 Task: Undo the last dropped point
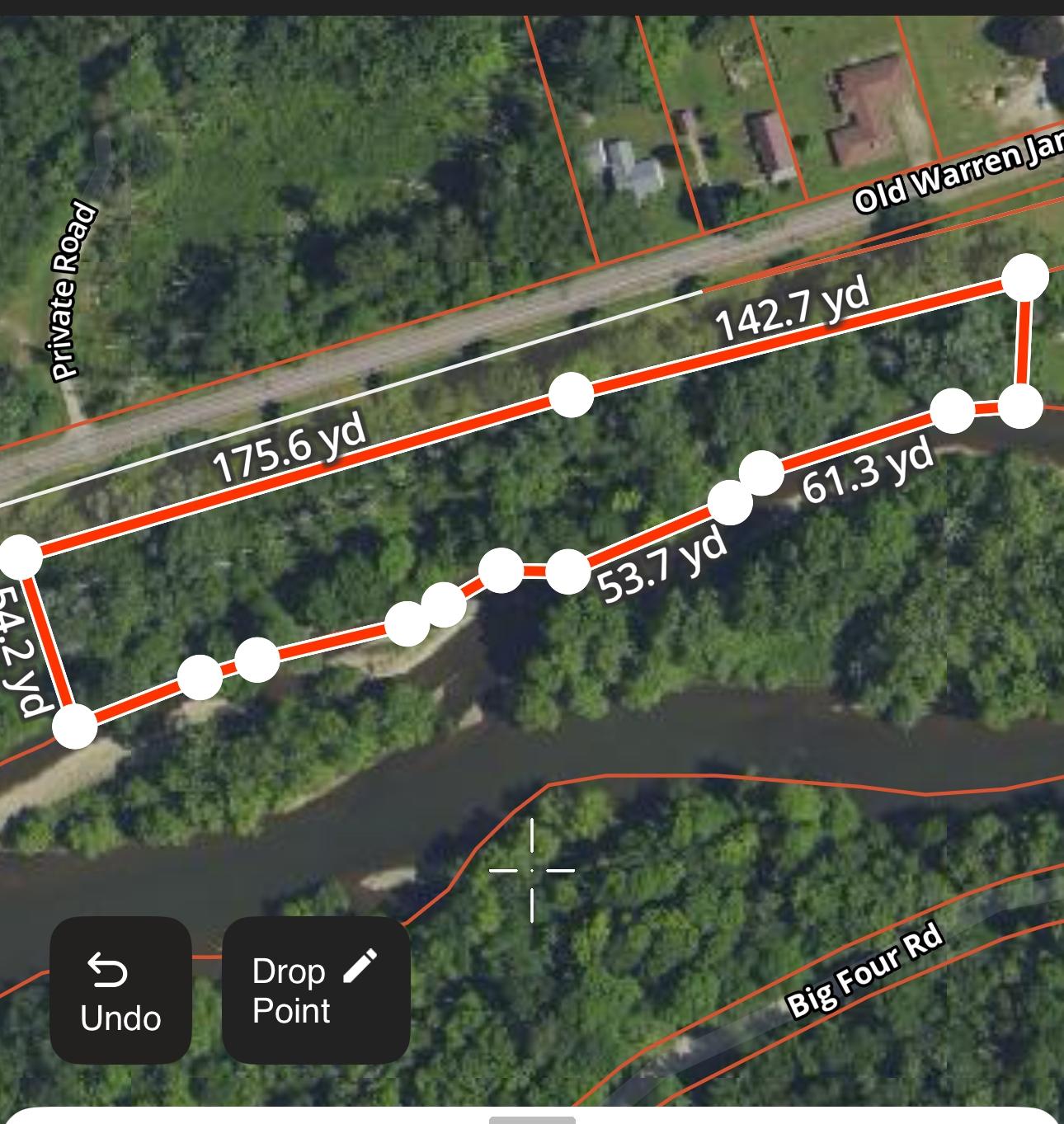point(120,990)
